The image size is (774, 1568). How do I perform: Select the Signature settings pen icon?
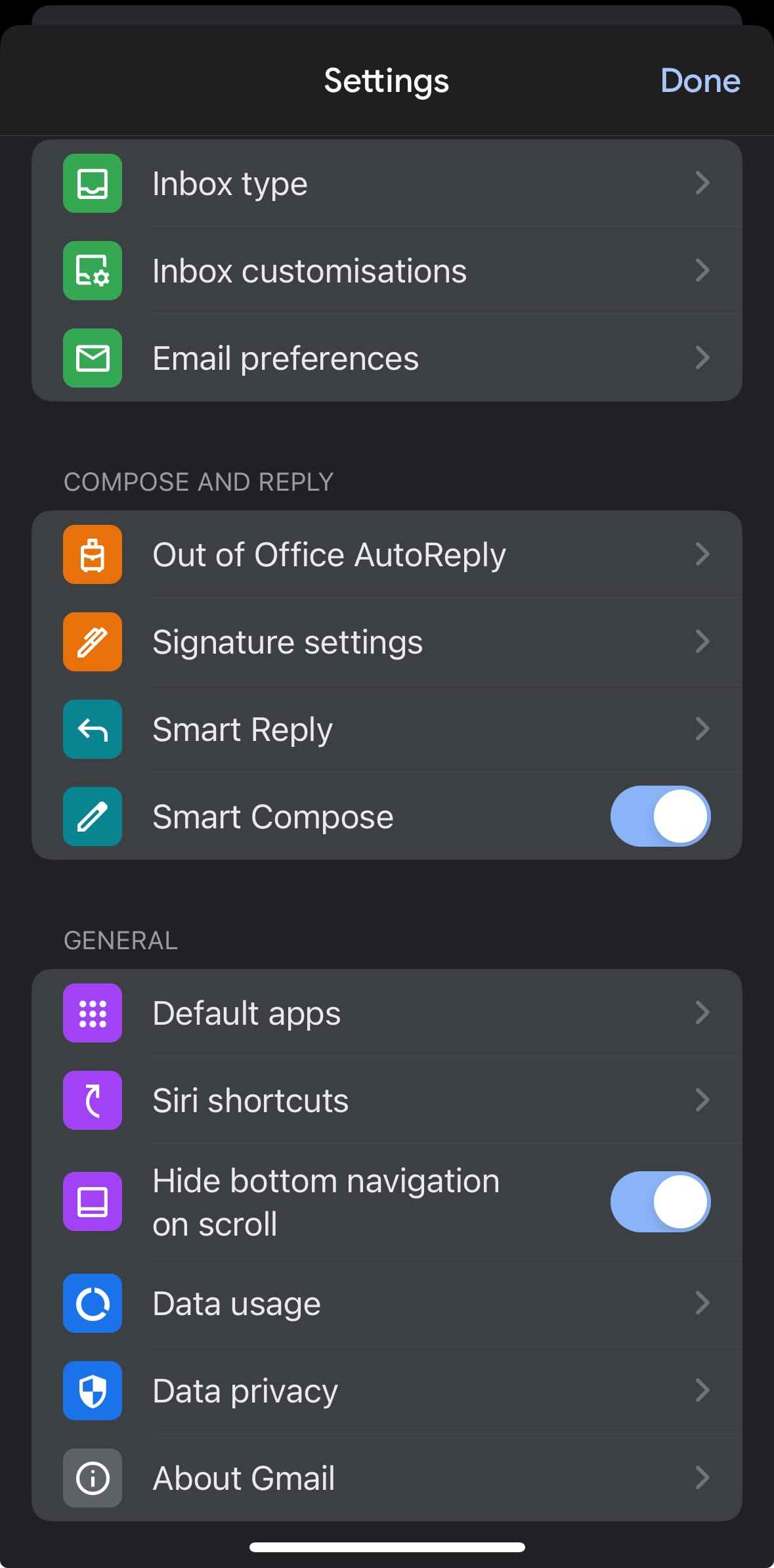[x=92, y=642]
